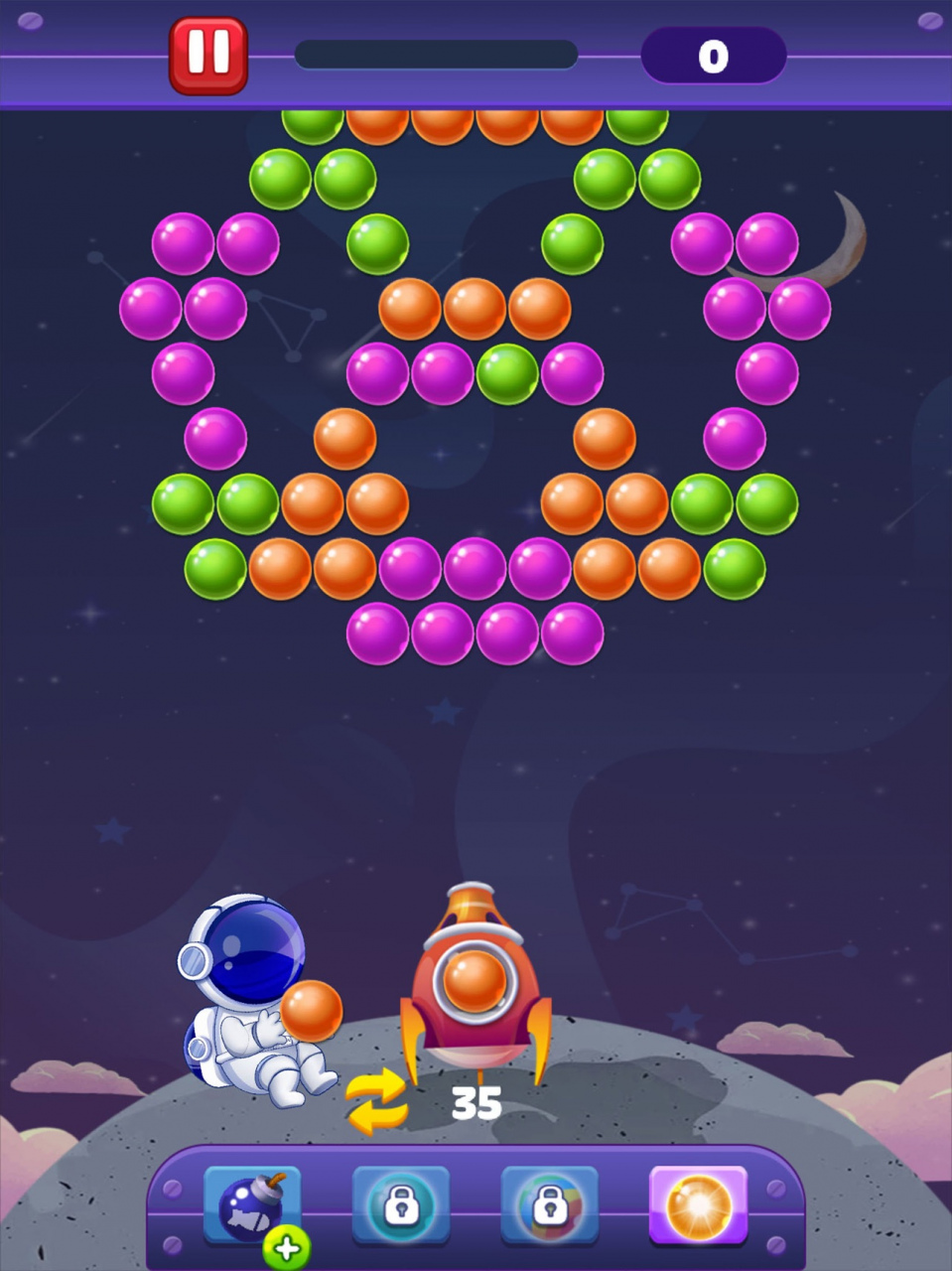Pause the game
Viewport: 952px width, 1271px height.
coord(208,56)
